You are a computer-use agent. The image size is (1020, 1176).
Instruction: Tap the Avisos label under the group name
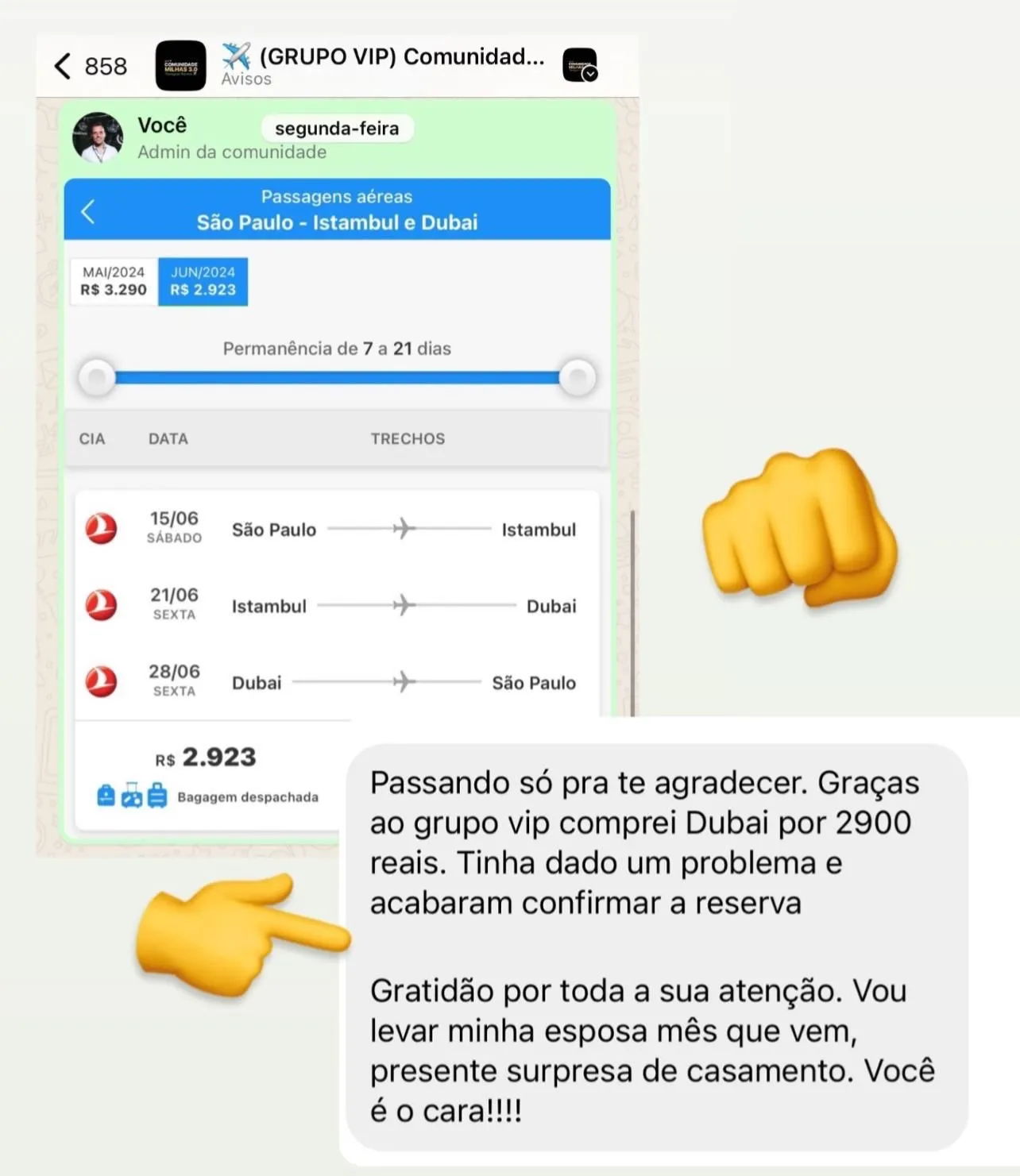(245, 79)
